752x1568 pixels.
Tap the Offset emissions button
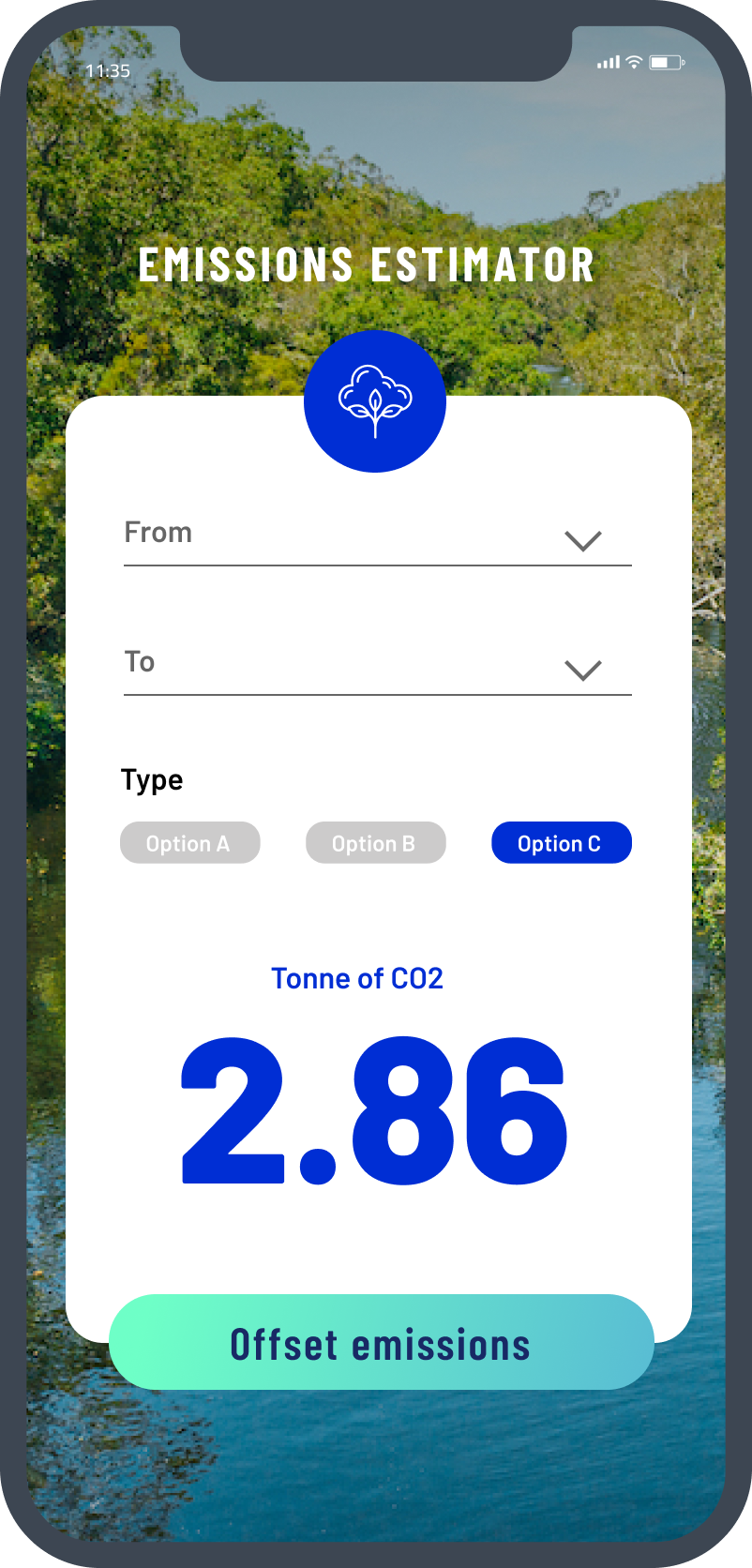(x=381, y=1343)
